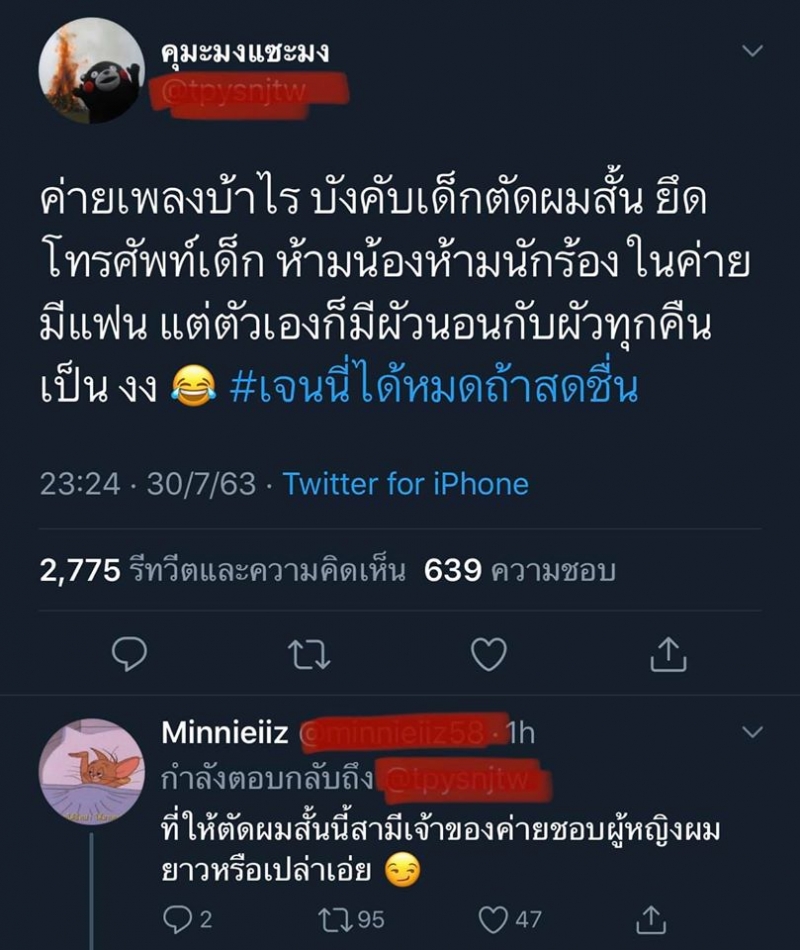Viewport: 800px width, 950px height.
Task: Like the main tweet
Action: [x=488, y=654]
